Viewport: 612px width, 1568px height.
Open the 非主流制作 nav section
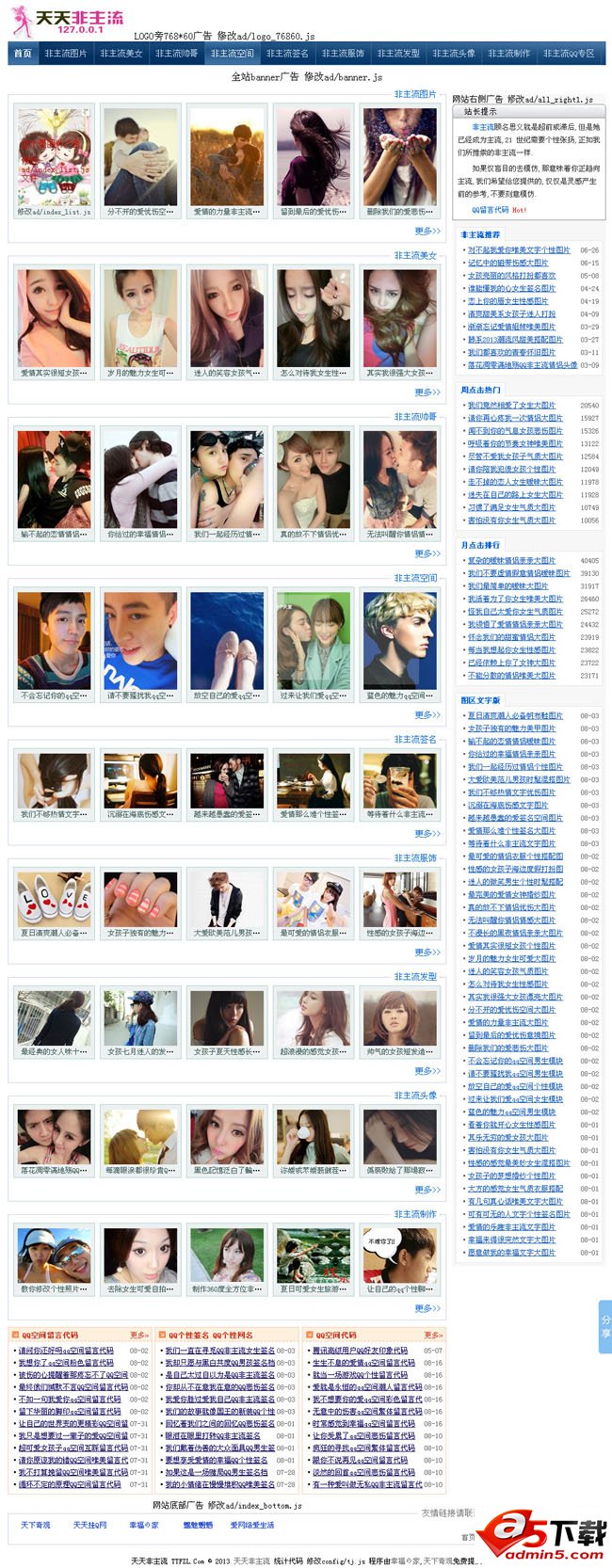[x=509, y=54]
